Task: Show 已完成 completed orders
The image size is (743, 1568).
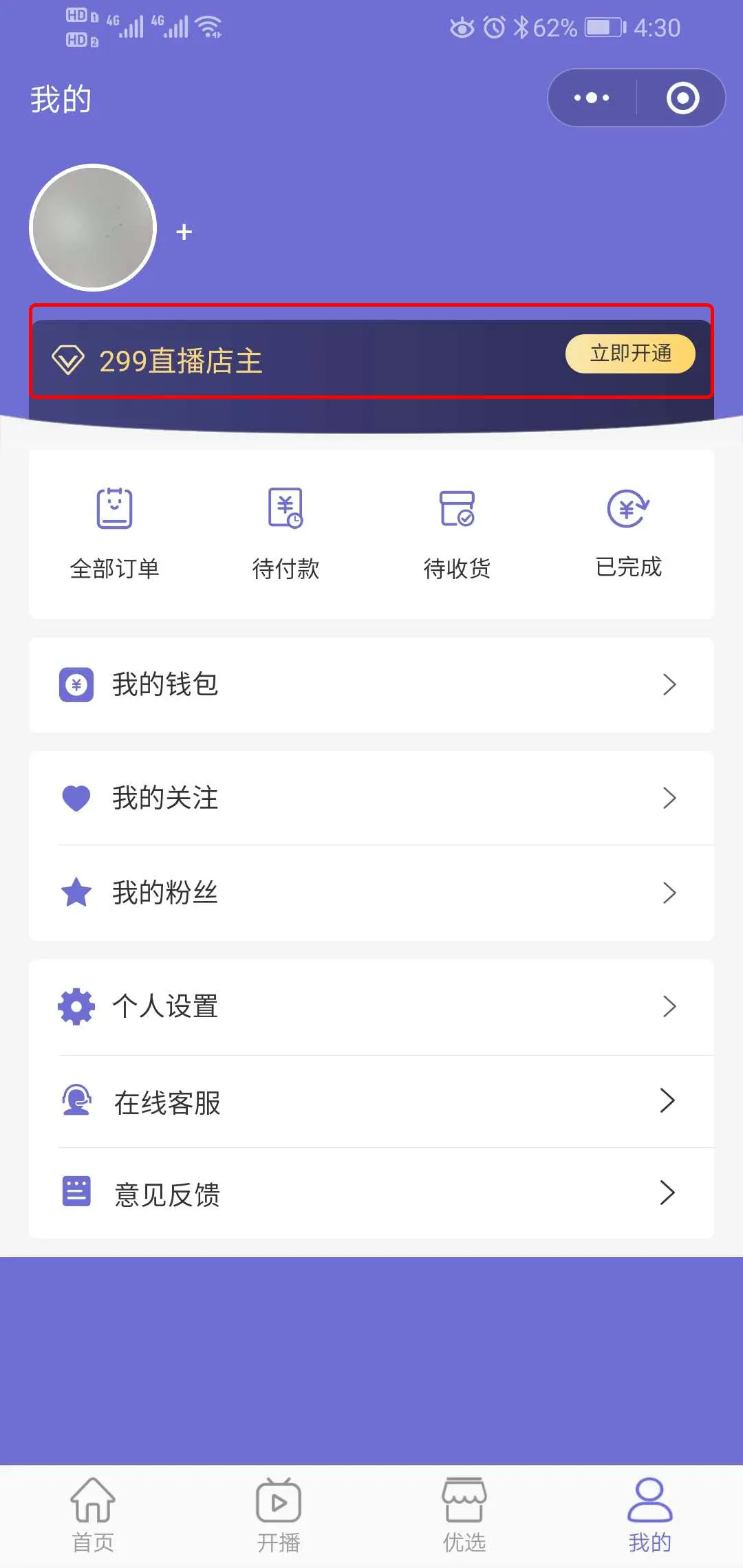Action: tap(628, 533)
